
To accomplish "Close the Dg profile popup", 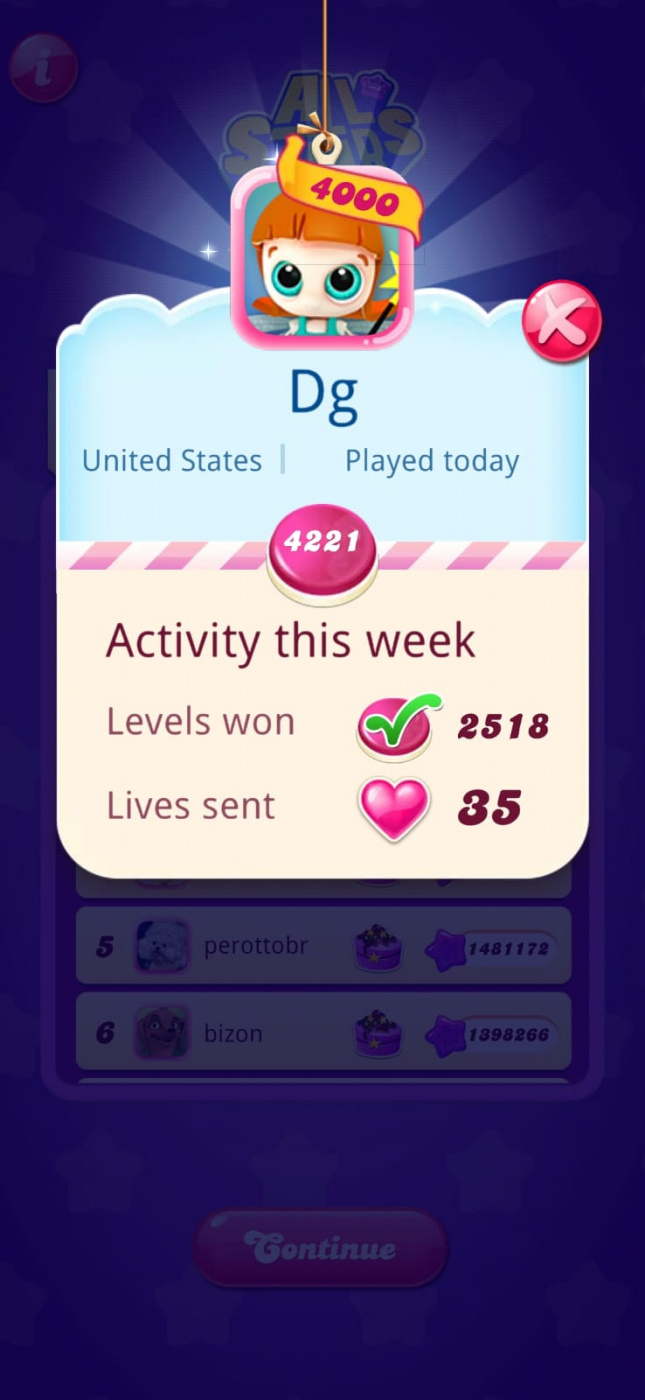I will [x=561, y=322].
